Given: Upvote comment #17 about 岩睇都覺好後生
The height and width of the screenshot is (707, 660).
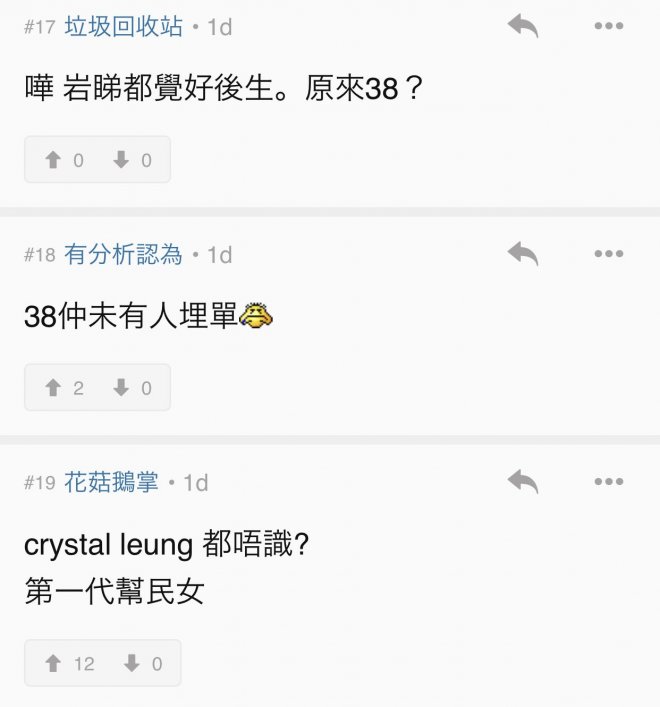Looking at the screenshot, I should pyautogui.click(x=64, y=160).
